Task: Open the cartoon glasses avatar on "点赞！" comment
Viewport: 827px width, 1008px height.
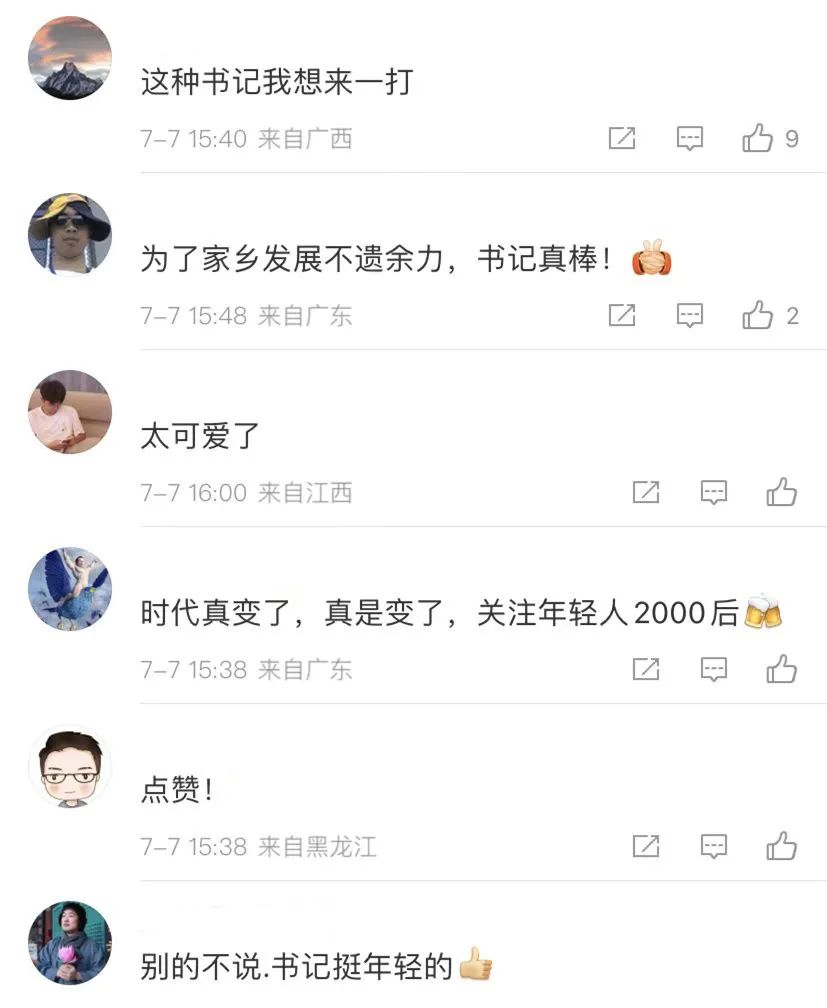Action: point(69,766)
